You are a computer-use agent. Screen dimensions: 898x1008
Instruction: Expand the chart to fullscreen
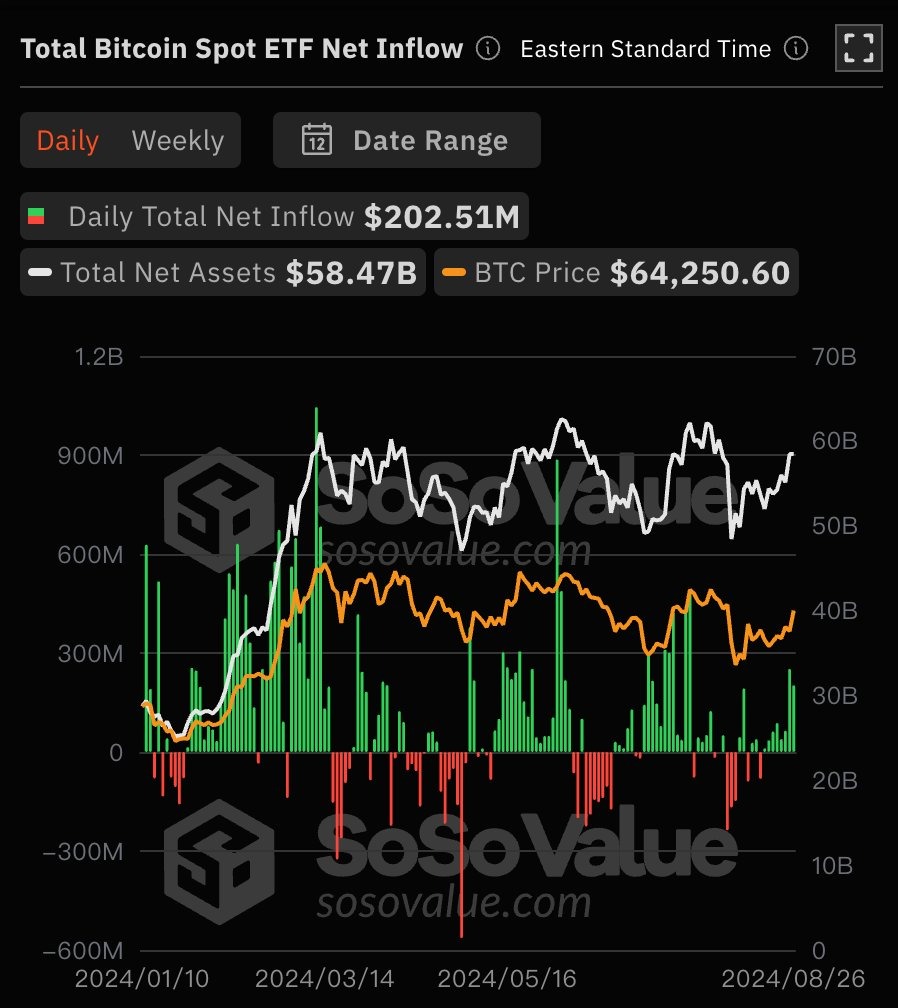tap(858, 48)
